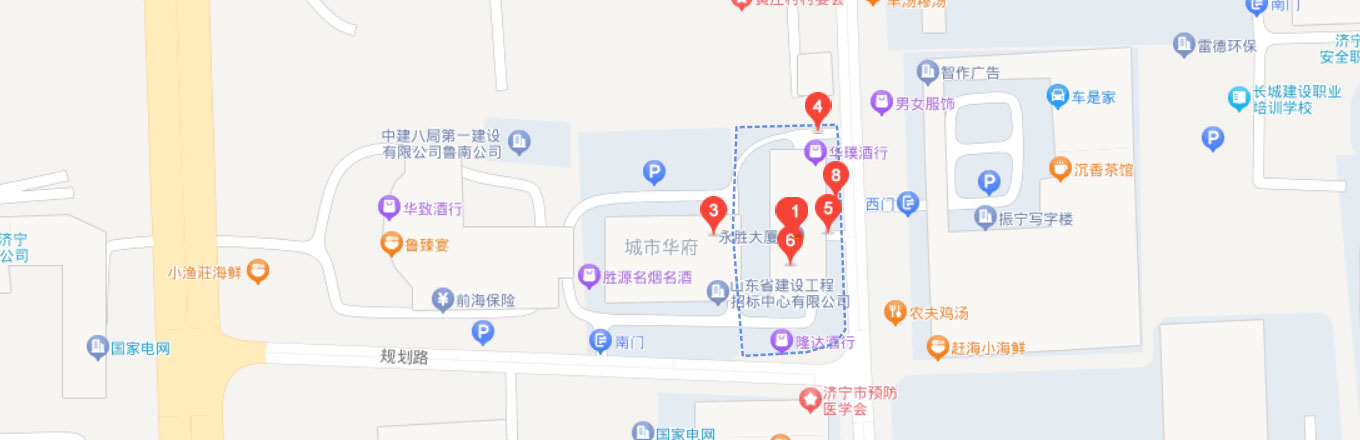This screenshot has height=440, width=1360.
Task: Select the 车是家 car service point
Action: point(1057,97)
